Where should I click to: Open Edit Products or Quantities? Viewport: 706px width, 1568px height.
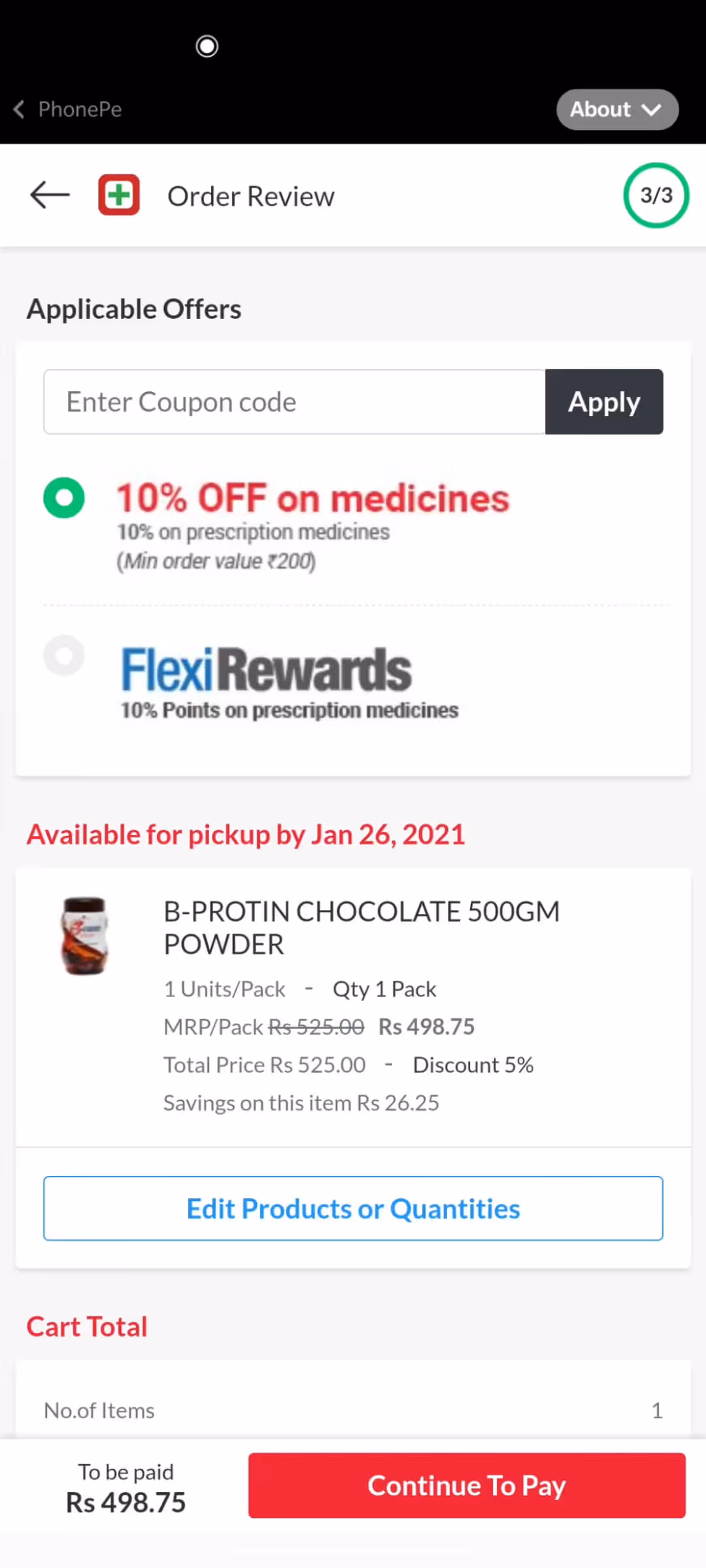tap(353, 1209)
